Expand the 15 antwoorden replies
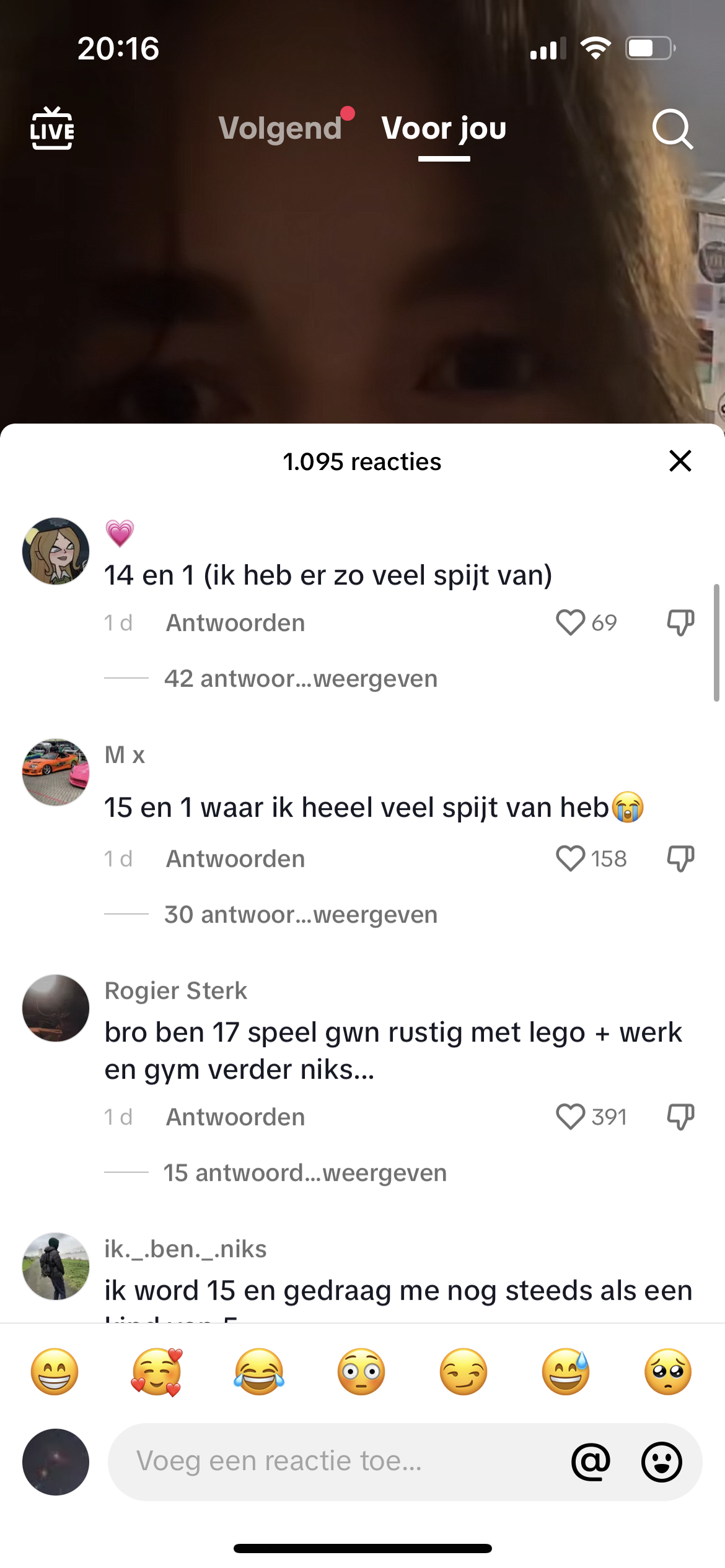This screenshot has height=1568, width=725. (305, 1173)
